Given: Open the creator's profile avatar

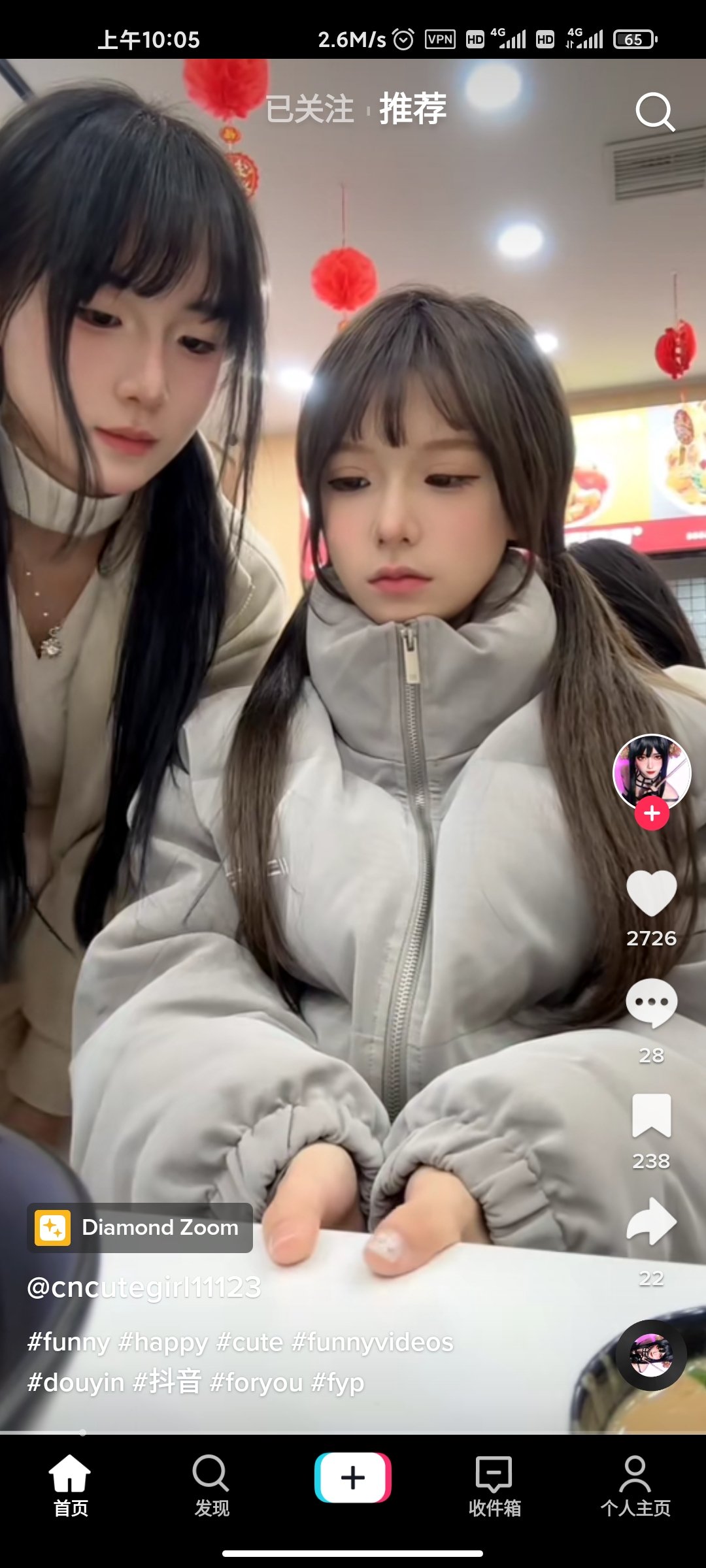Looking at the screenshot, I should point(651,772).
